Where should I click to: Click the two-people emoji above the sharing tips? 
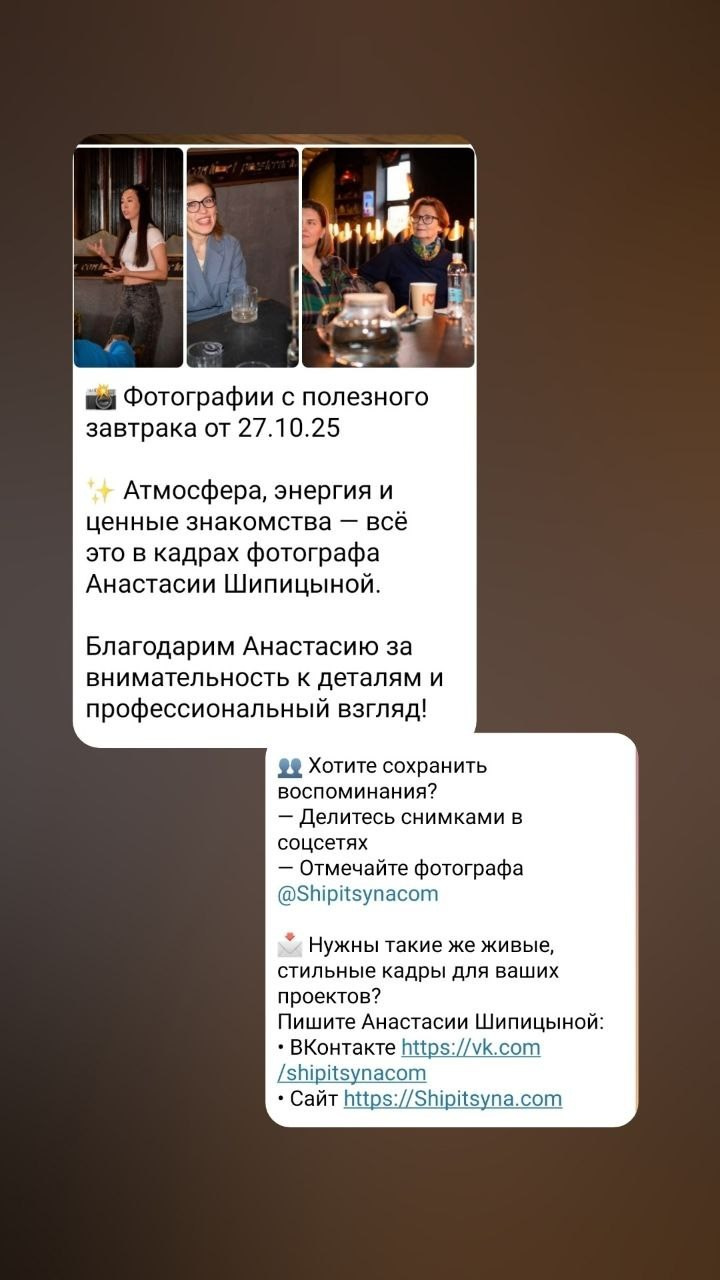click(x=288, y=768)
